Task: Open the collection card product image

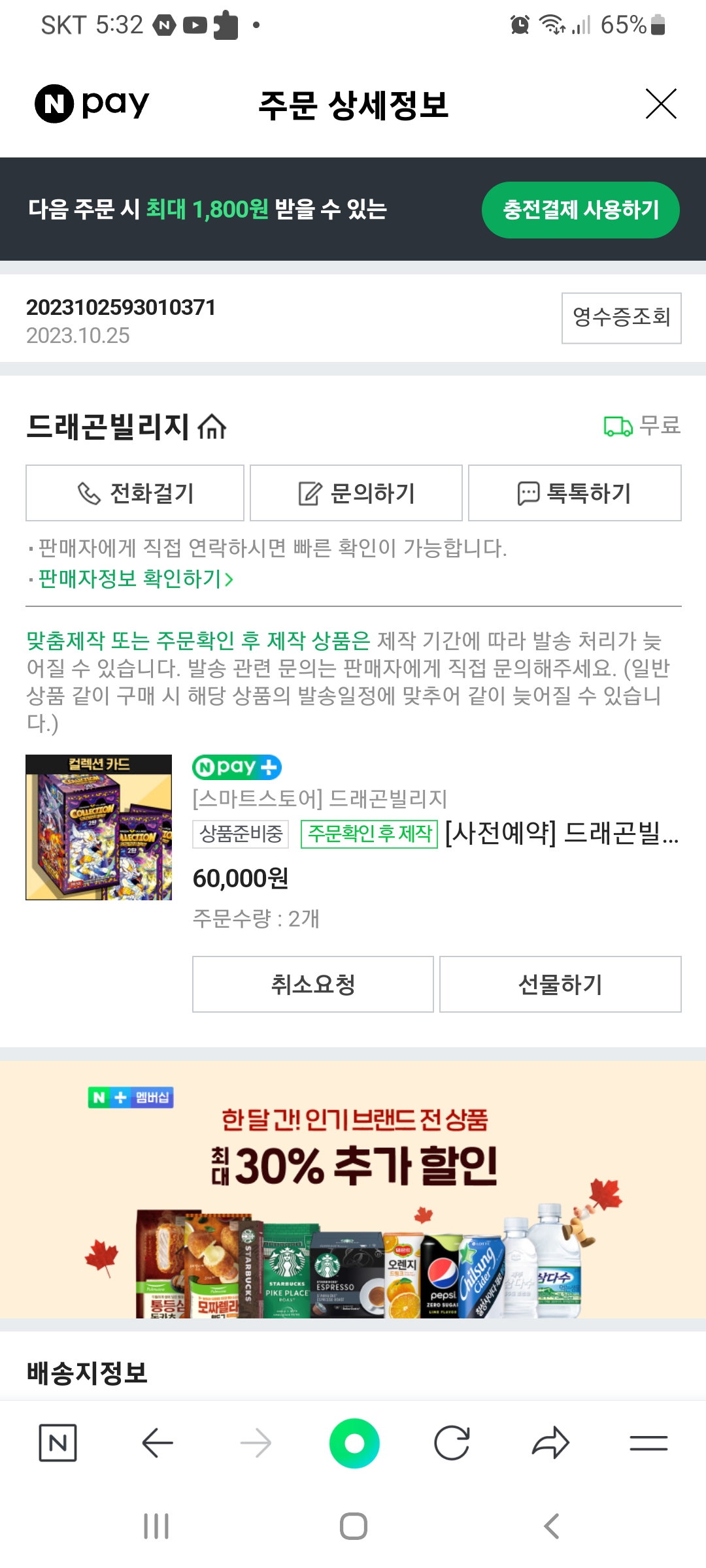Action: pyautogui.click(x=99, y=827)
